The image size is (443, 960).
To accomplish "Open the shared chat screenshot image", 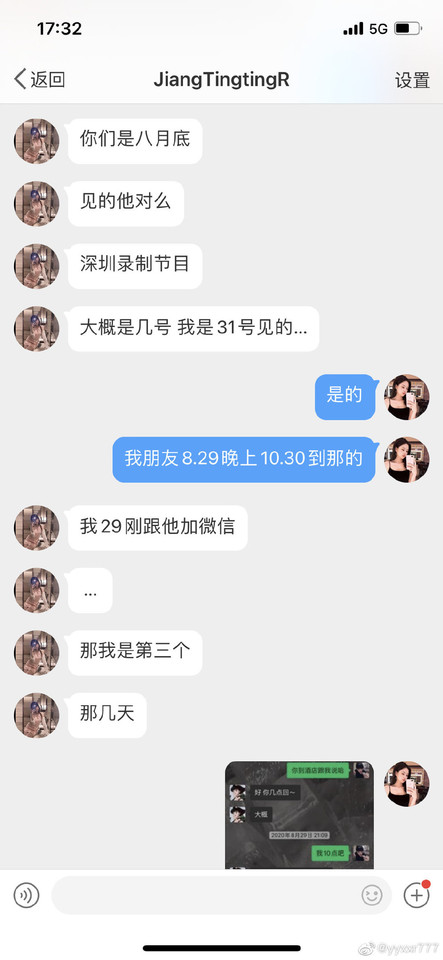I will pos(299,814).
